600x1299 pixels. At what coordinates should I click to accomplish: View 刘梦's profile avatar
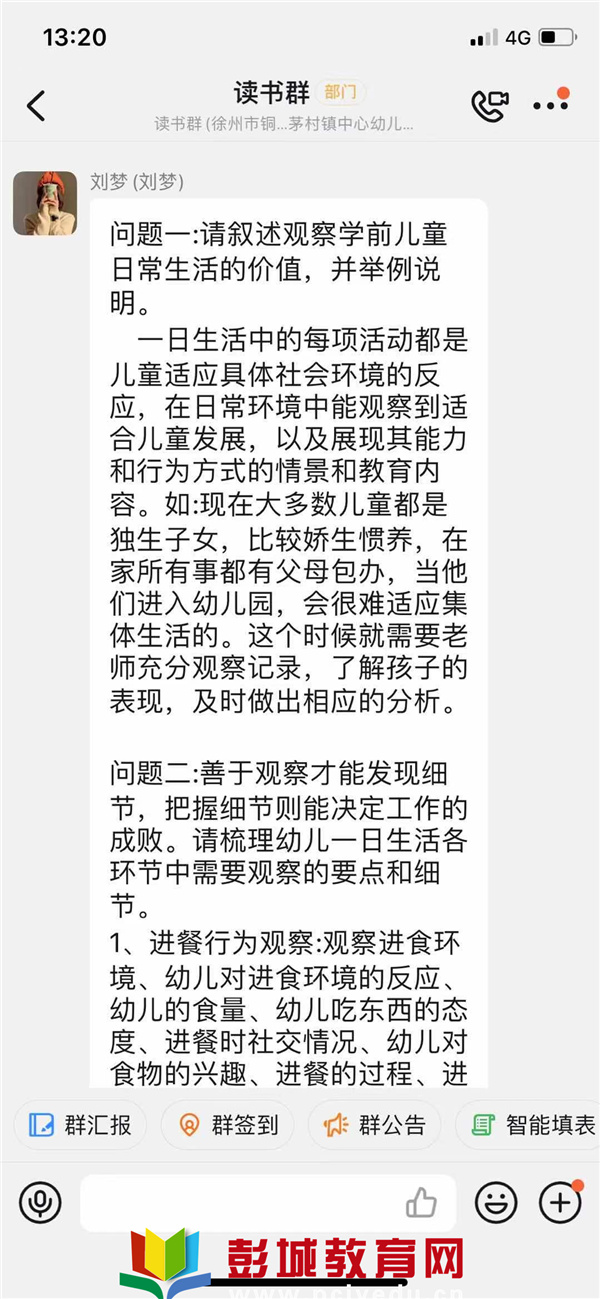pos(45,203)
